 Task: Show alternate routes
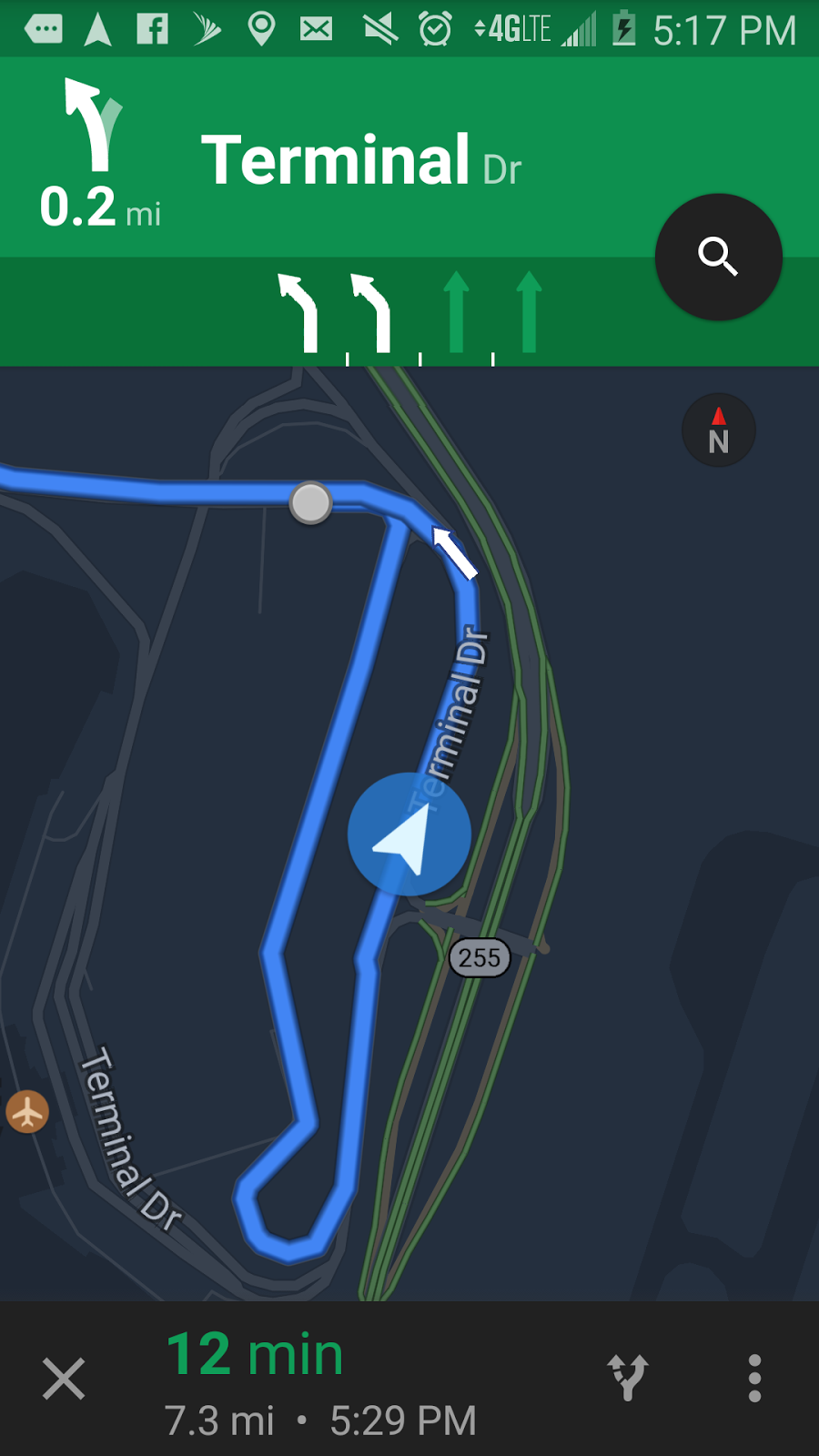pyautogui.click(x=628, y=1377)
